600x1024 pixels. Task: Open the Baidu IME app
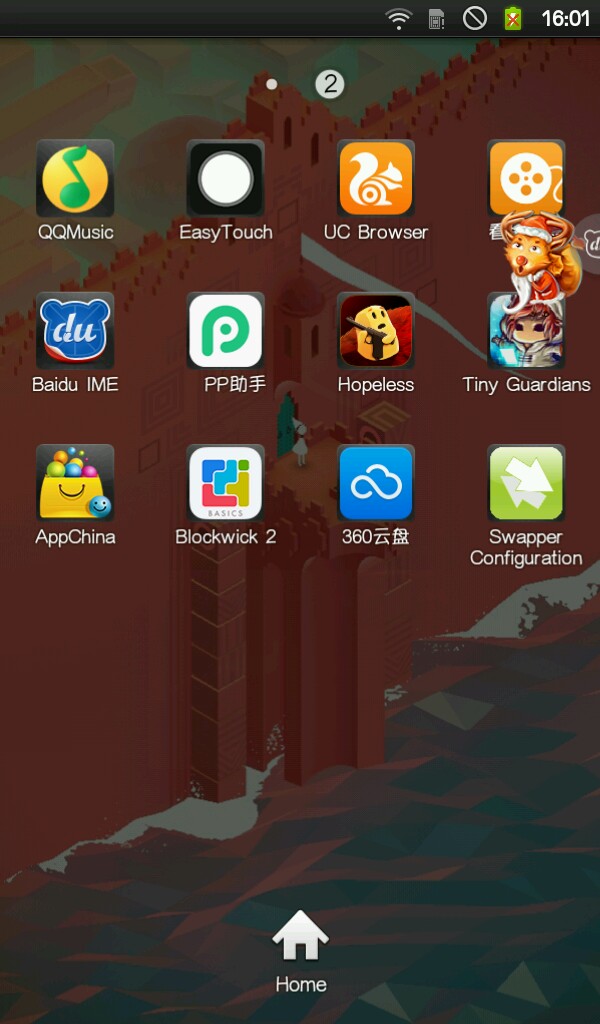tap(75, 332)
